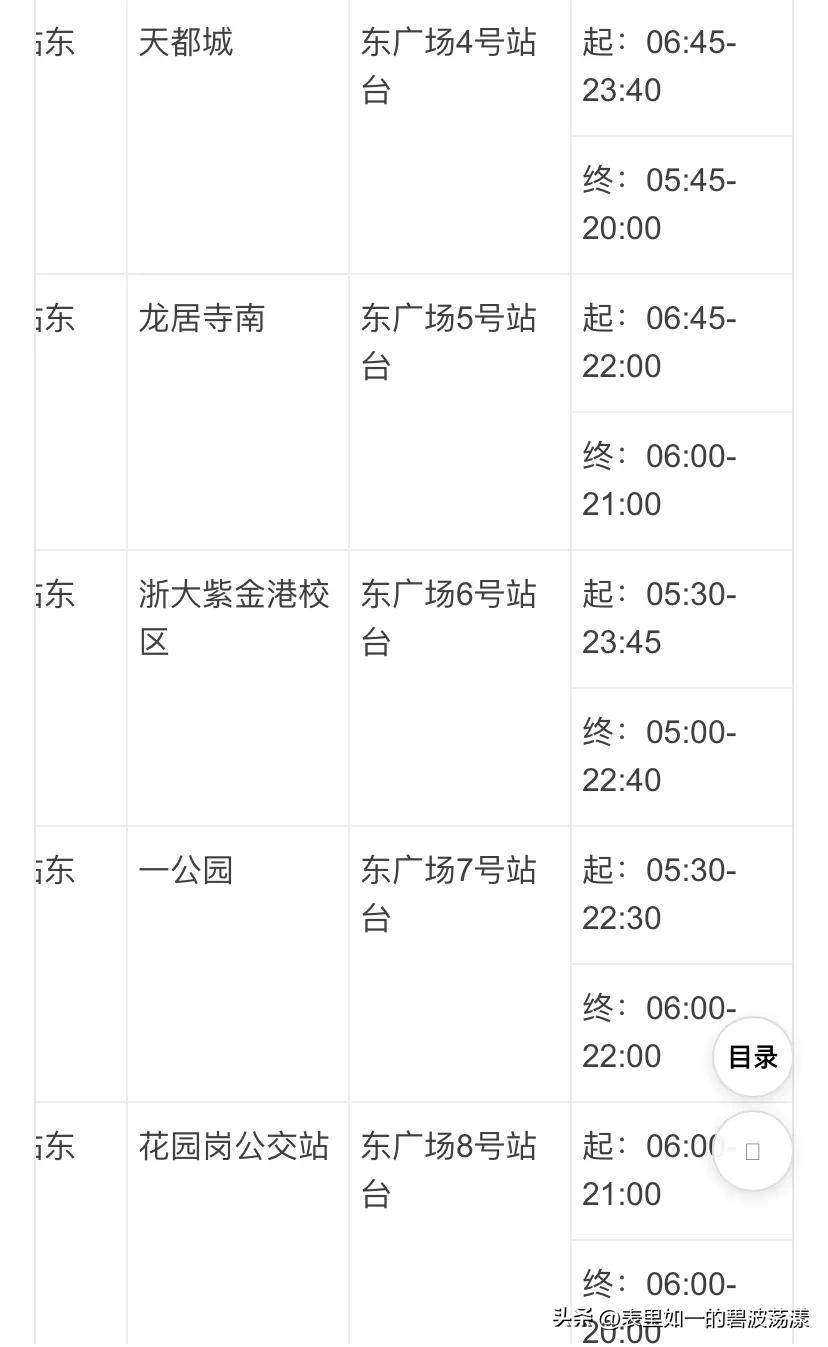Click the 起：05:30-22:30 schedule cell

pos(660,895)
